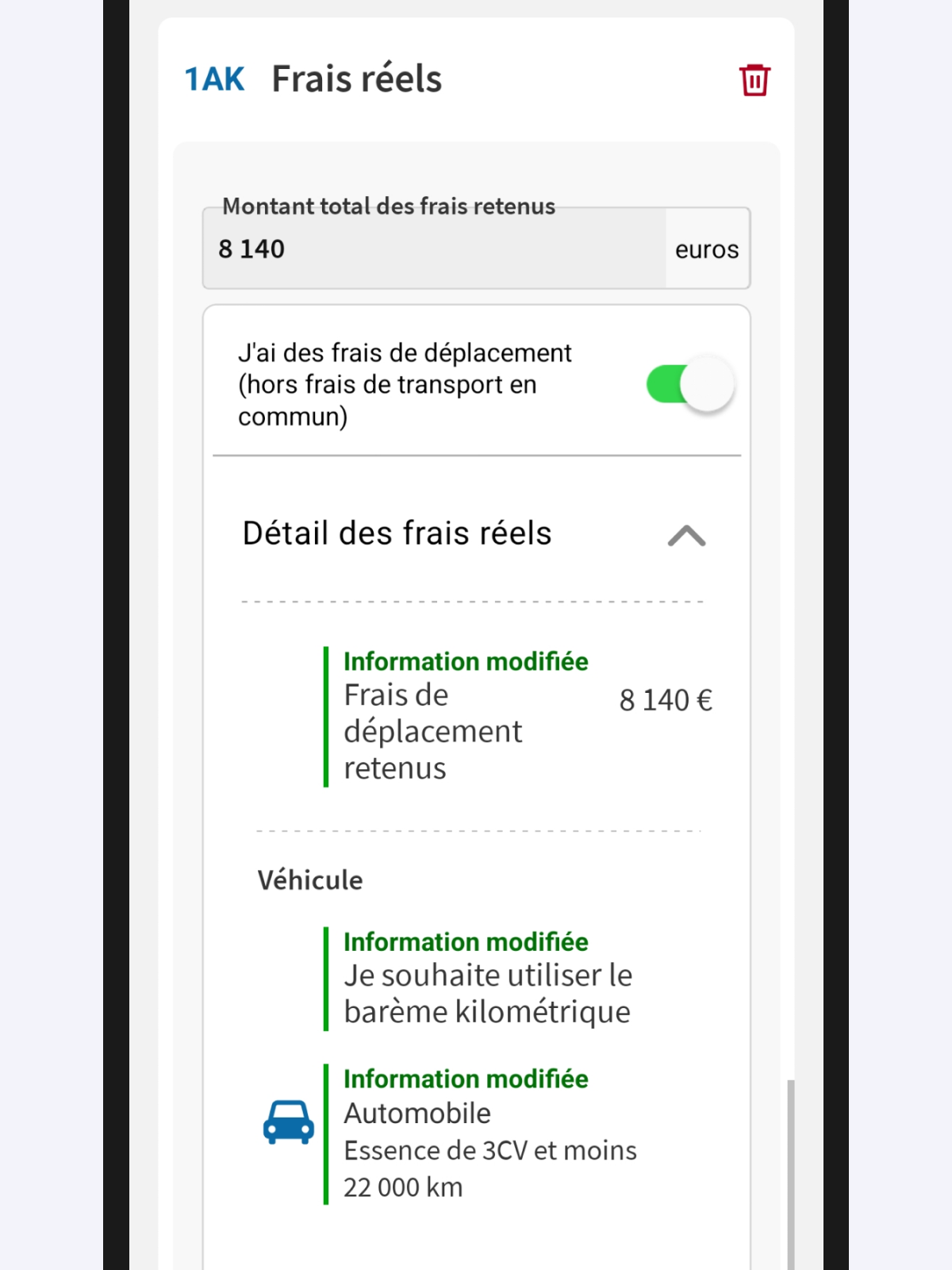952x1270 pixels.
Task: Select the Essence de 3CV et moins entry
Action: [x=489, y=1150]
